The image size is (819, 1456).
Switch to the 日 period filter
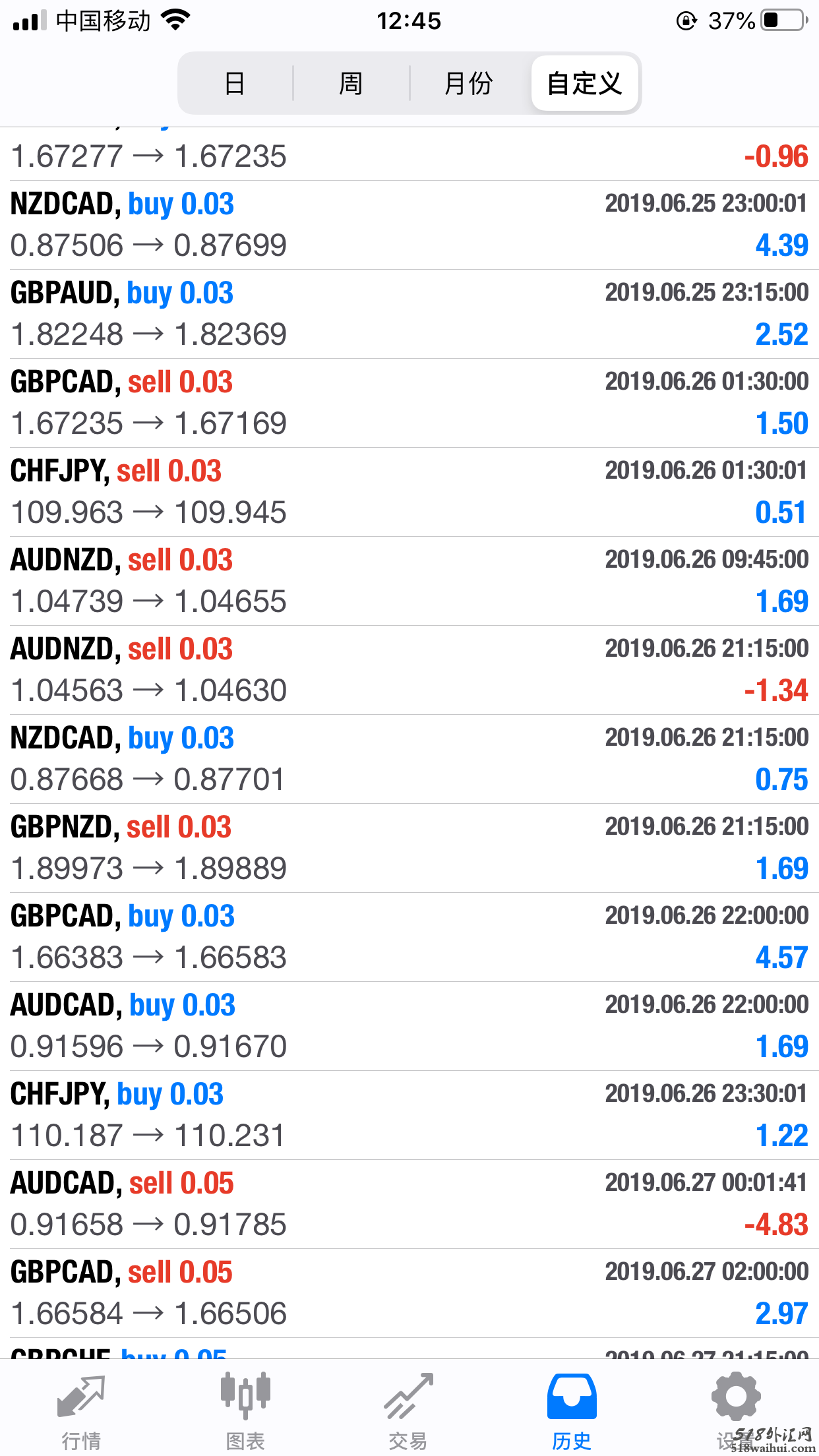(x=235, y=84)
